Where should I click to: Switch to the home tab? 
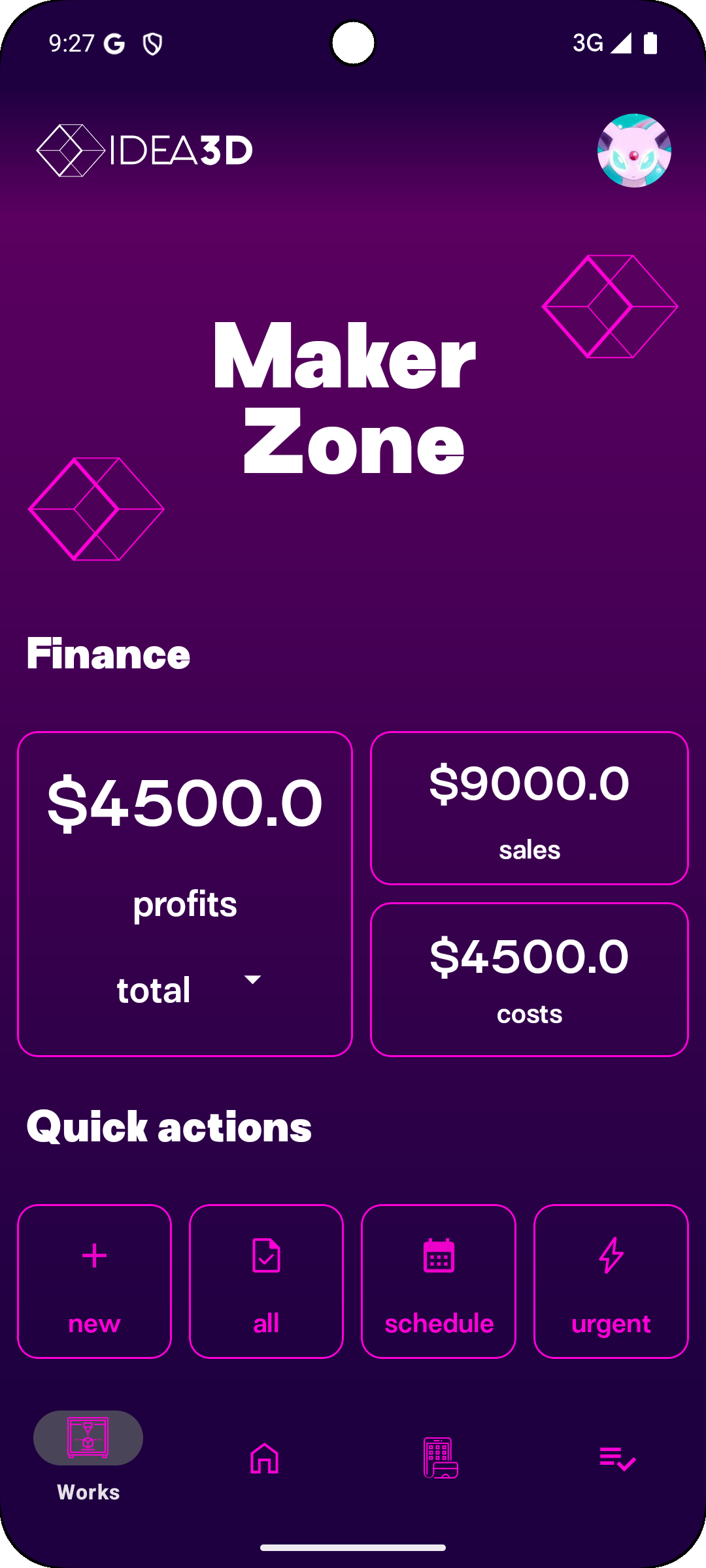[x=265, y=1458]
